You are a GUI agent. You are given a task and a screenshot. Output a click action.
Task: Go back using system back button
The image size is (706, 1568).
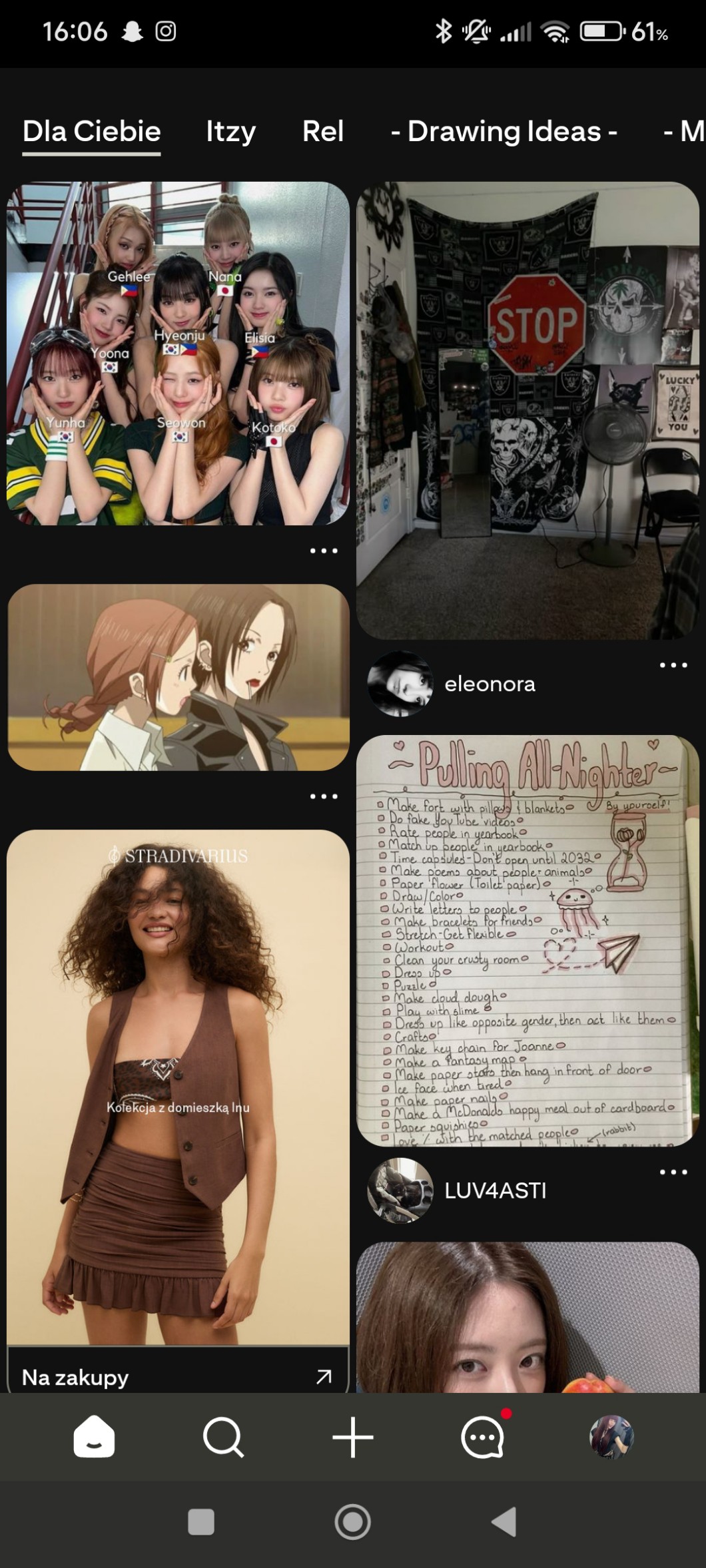point(504,1522)
